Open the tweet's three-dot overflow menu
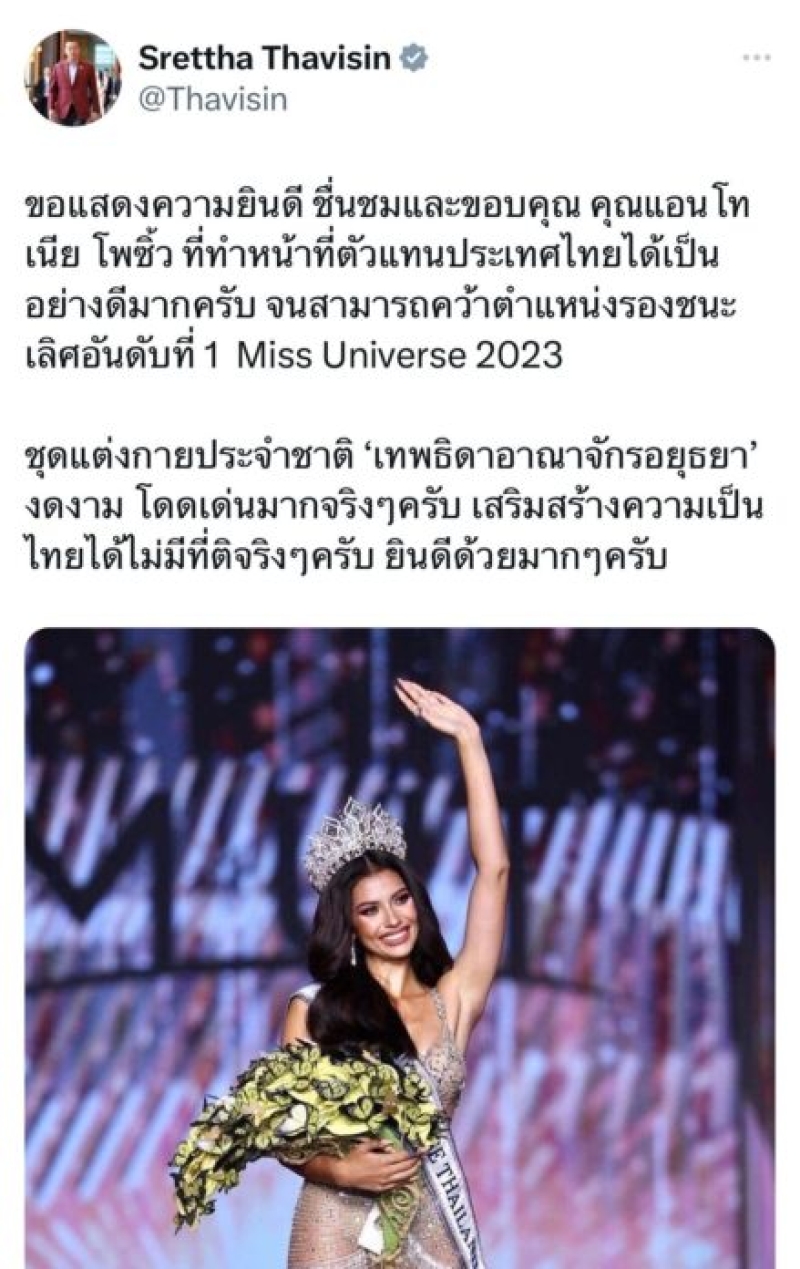Image resolution: width=800 pixels, height=1269 pixels. point(756,58)
